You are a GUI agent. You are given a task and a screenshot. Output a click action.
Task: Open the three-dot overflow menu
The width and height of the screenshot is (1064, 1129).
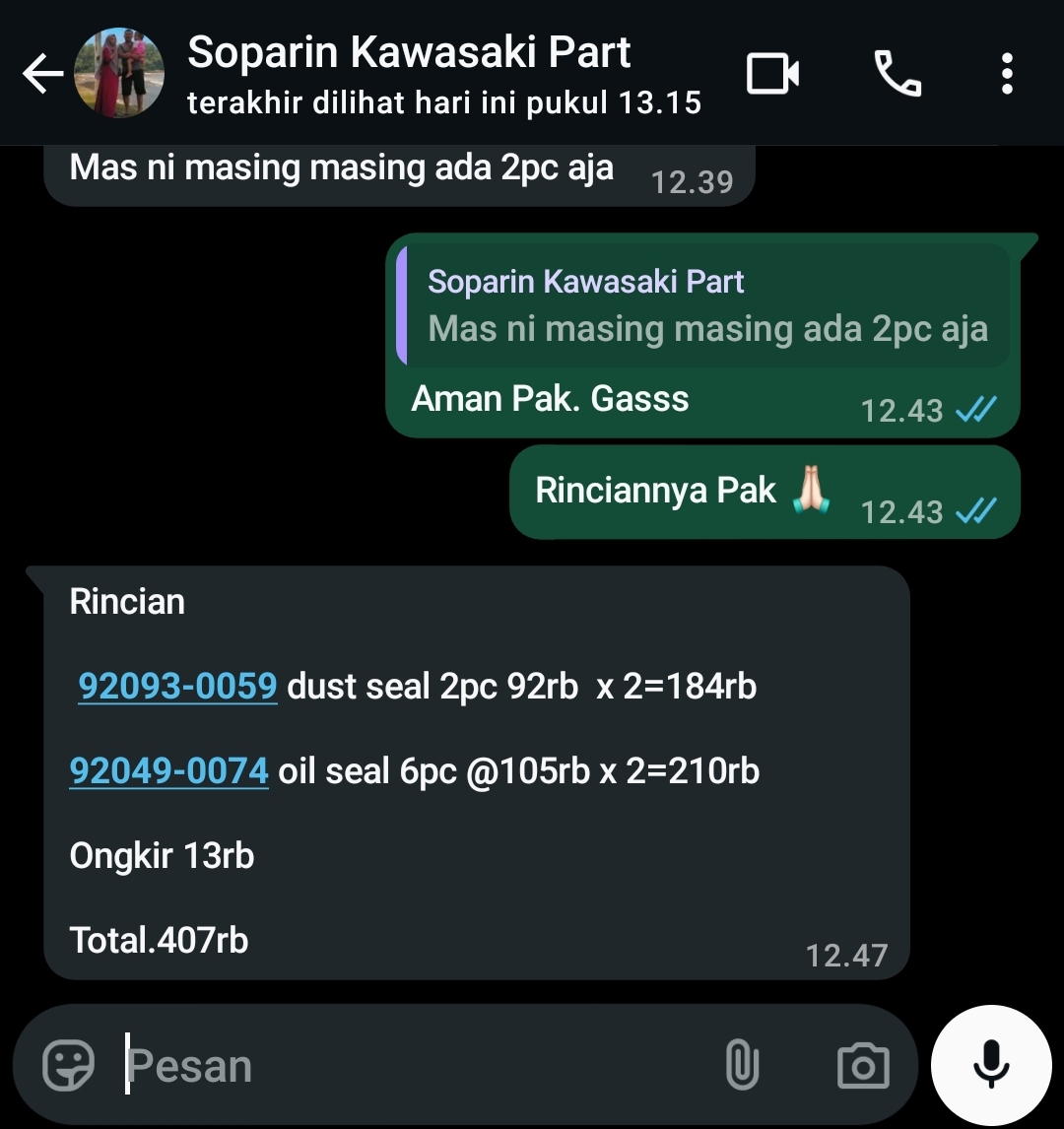(x=1006, y=74)
